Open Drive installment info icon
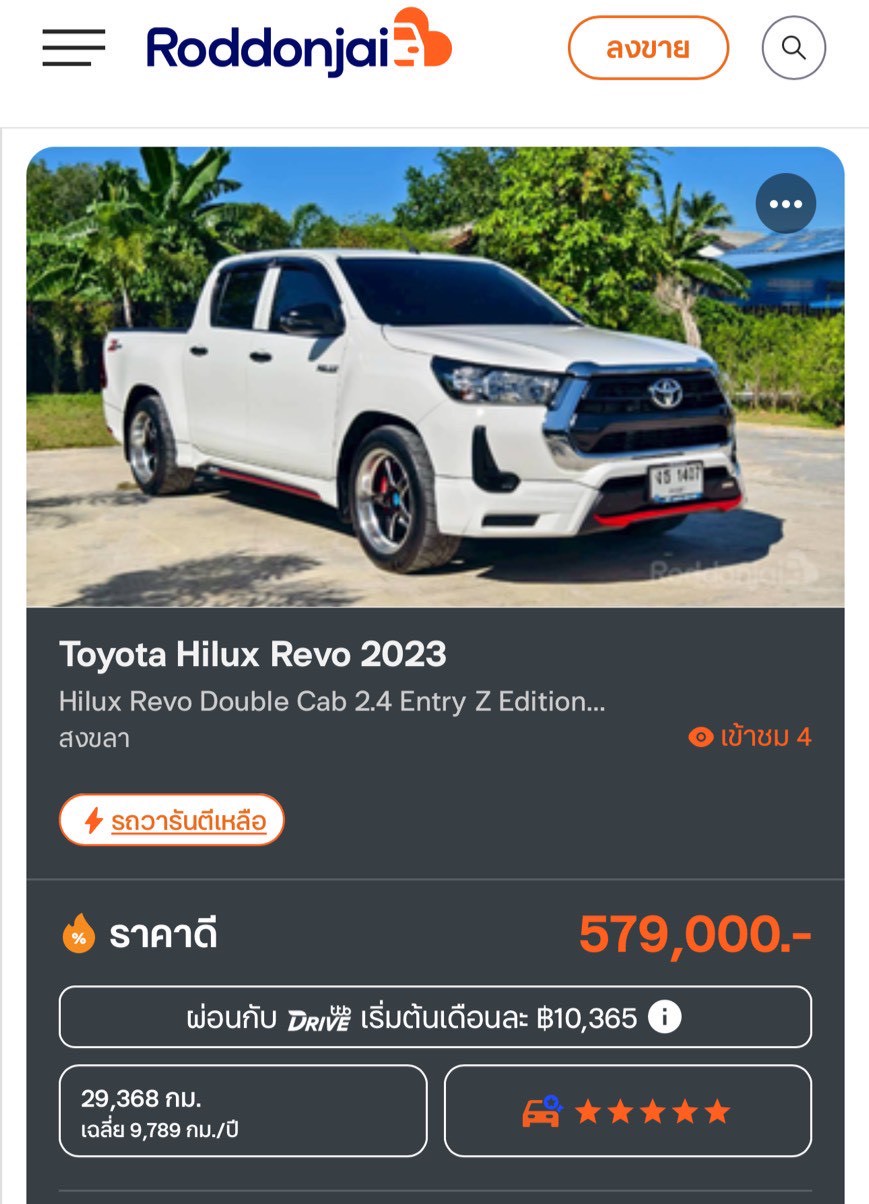The width and height of the screenshot is (869, 1204). tap(664, 1018)
